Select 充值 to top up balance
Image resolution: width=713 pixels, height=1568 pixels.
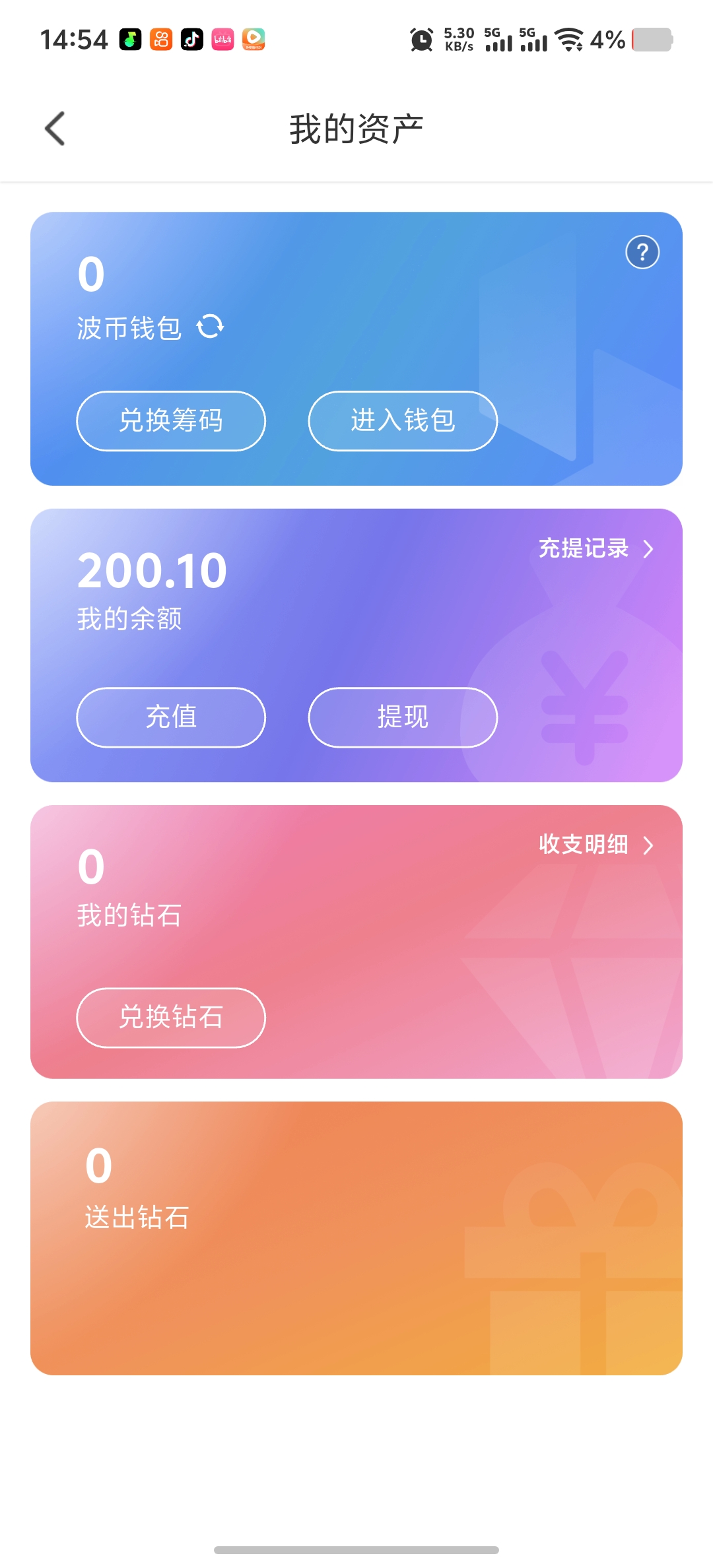[x=171, y=717]
